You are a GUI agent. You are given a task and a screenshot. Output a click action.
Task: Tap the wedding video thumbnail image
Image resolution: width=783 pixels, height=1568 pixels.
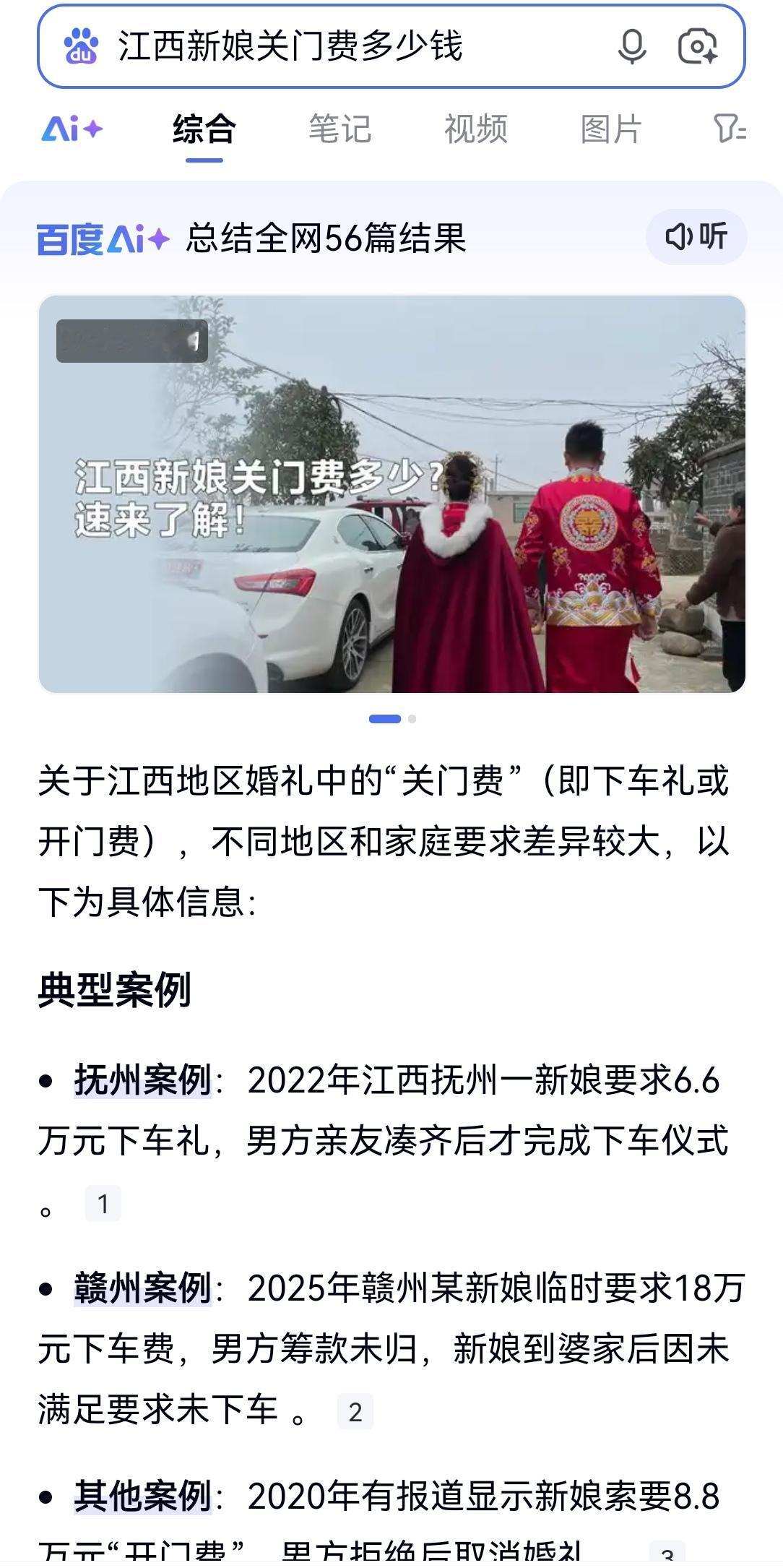(x=391, y=493)
